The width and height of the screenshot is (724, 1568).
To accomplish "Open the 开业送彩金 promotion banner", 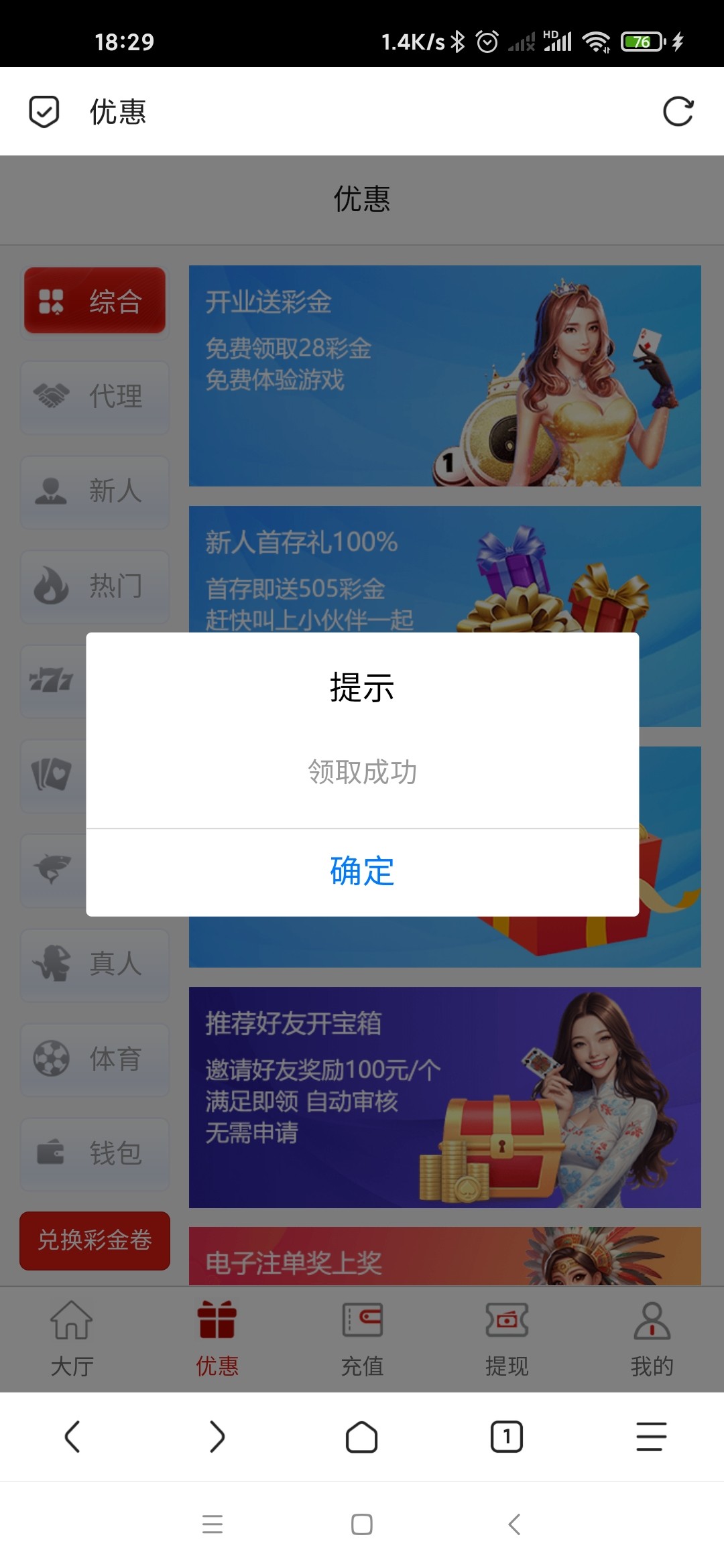I will tap(444, 375).
